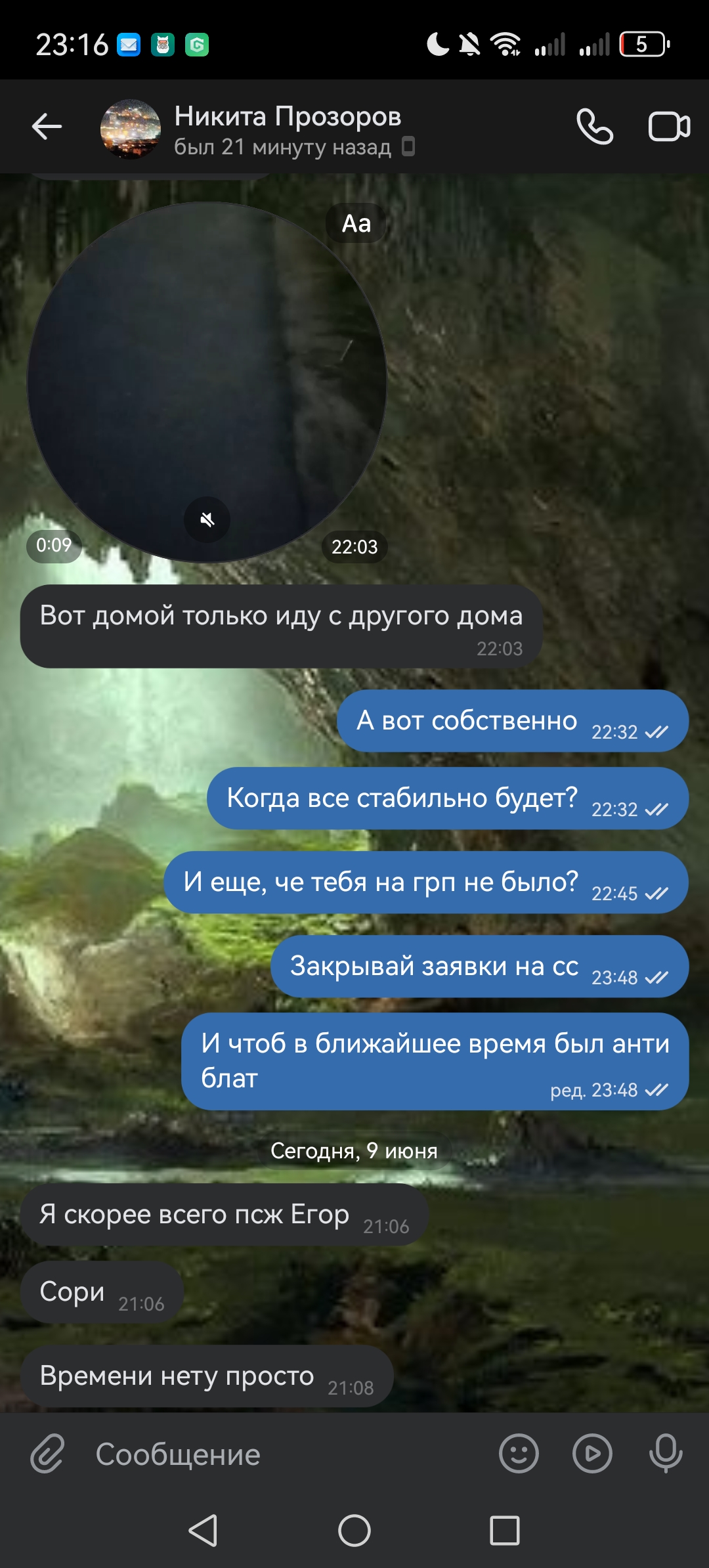Record a video message with the play-circle icon
709x1568 pixels.
coord(592,1454)
